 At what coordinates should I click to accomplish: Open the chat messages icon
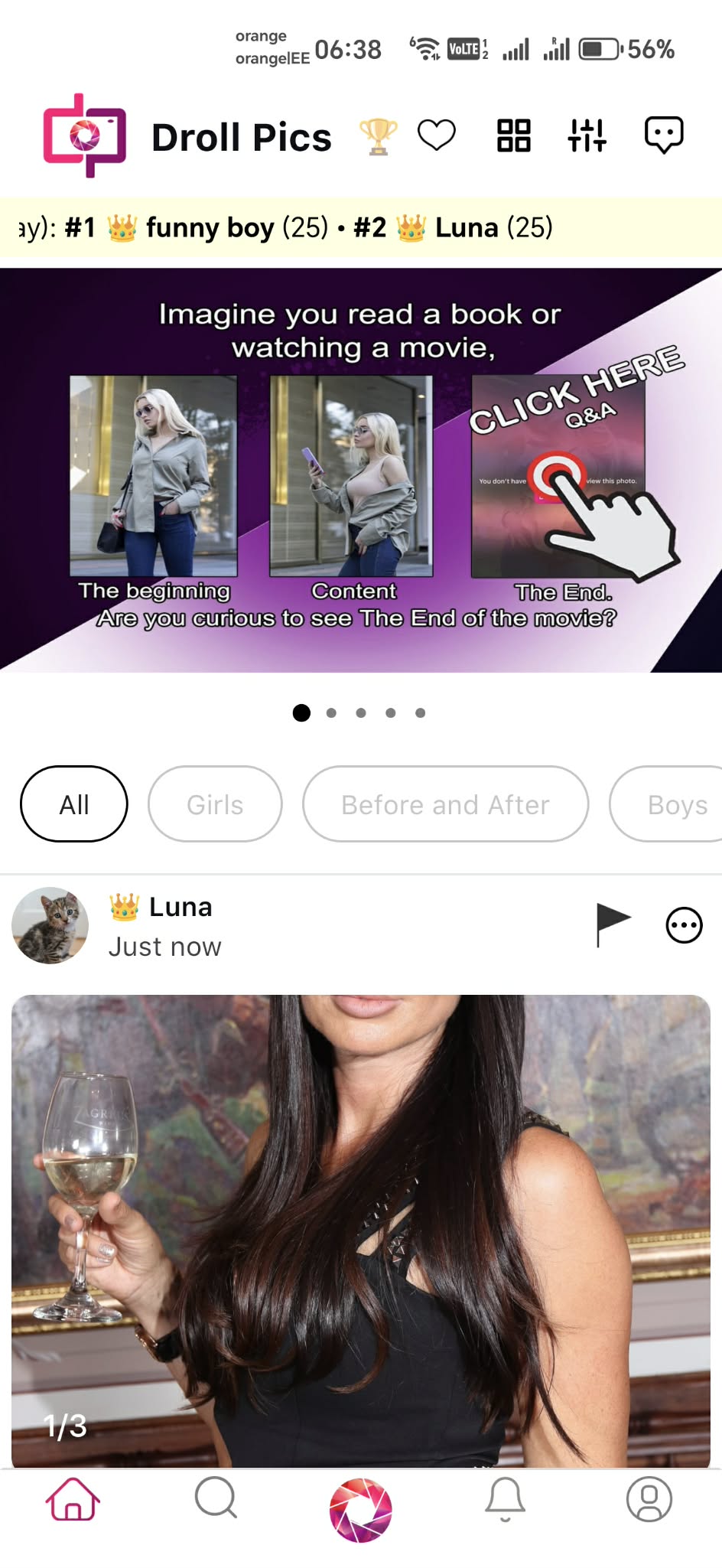663,135
